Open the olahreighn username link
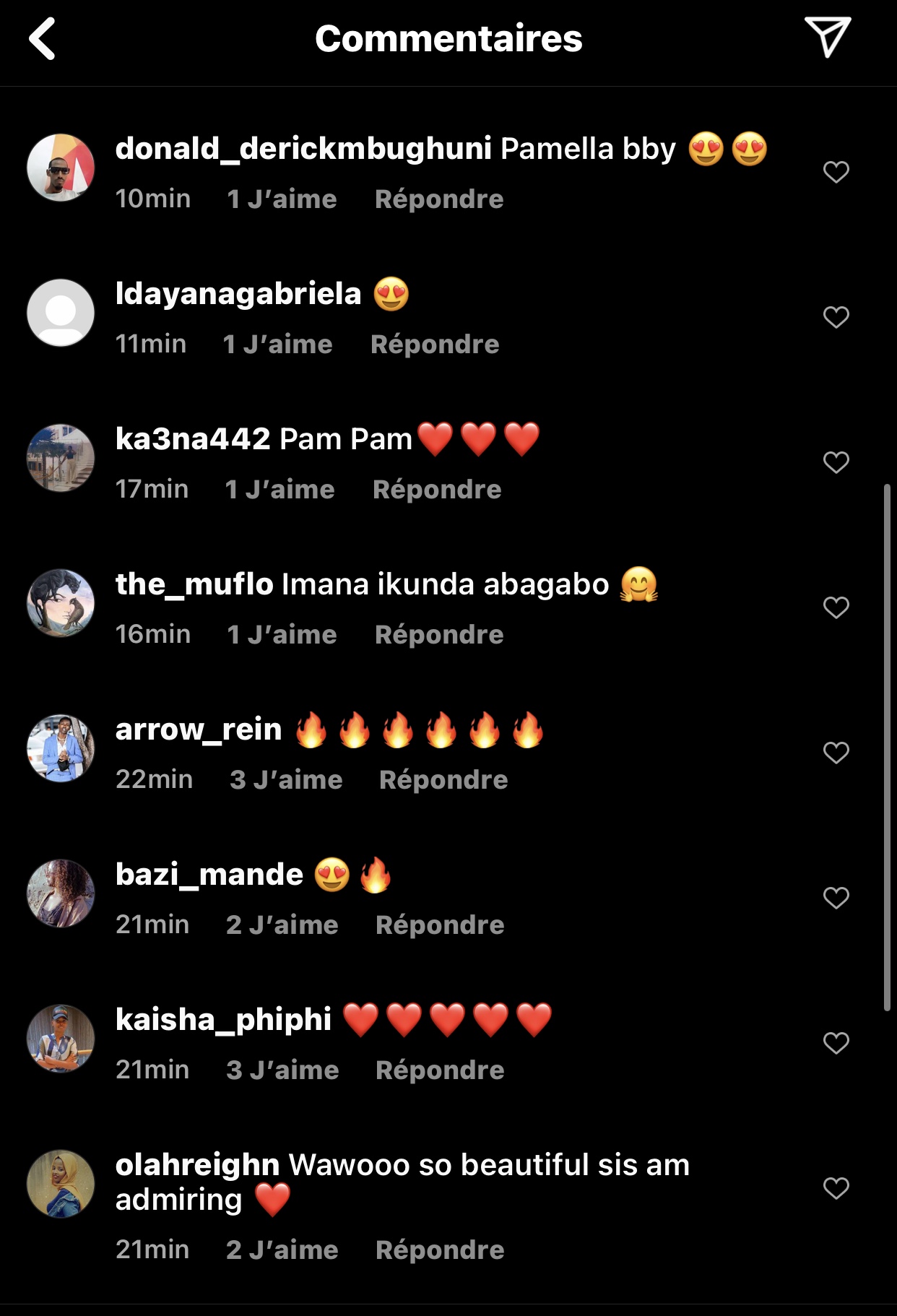This screenshot has width=897, height=1316. coord(197,1165)
